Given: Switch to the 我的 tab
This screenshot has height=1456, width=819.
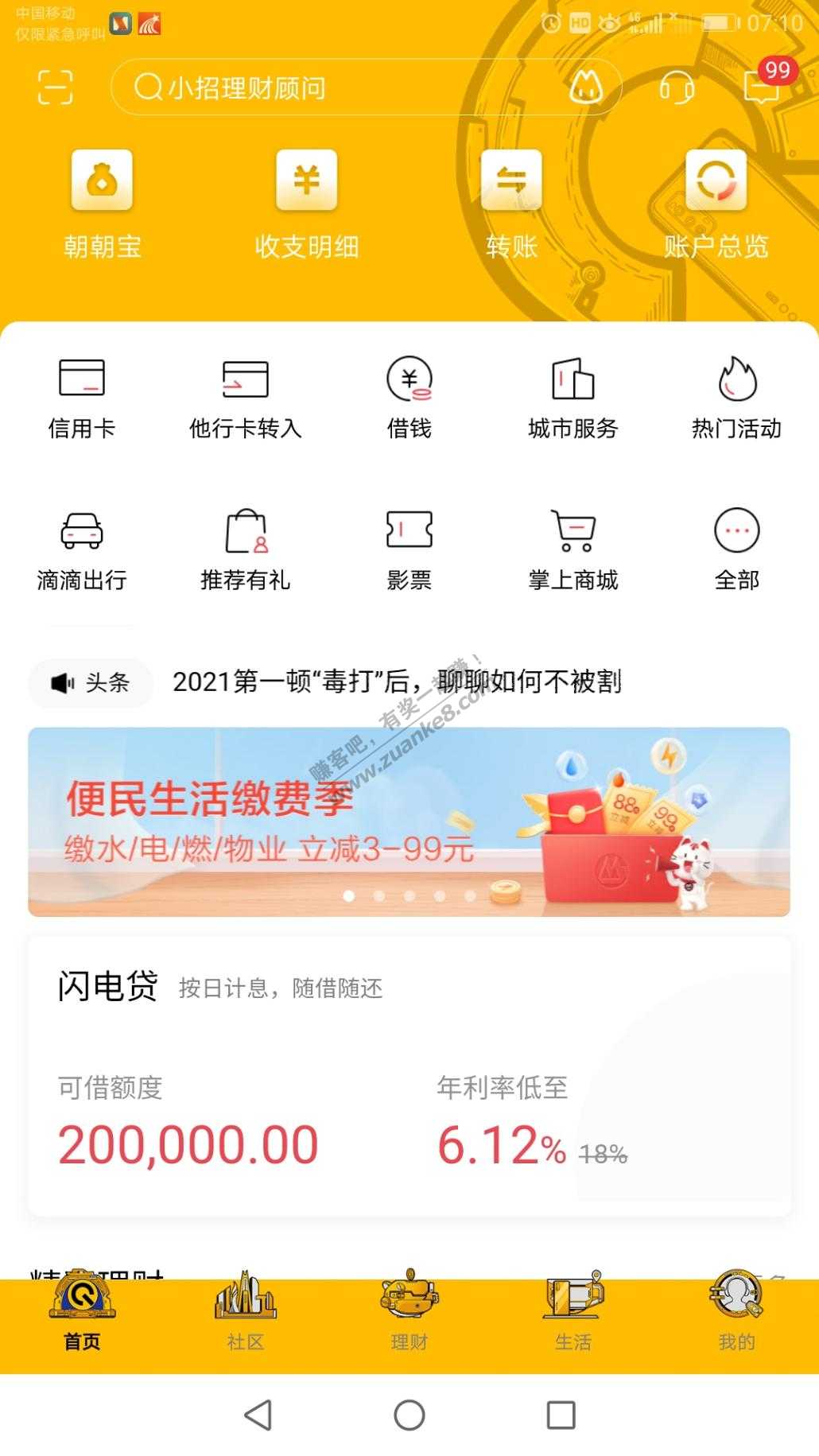Looking at the screenshot, I should tap(736, 1312).
